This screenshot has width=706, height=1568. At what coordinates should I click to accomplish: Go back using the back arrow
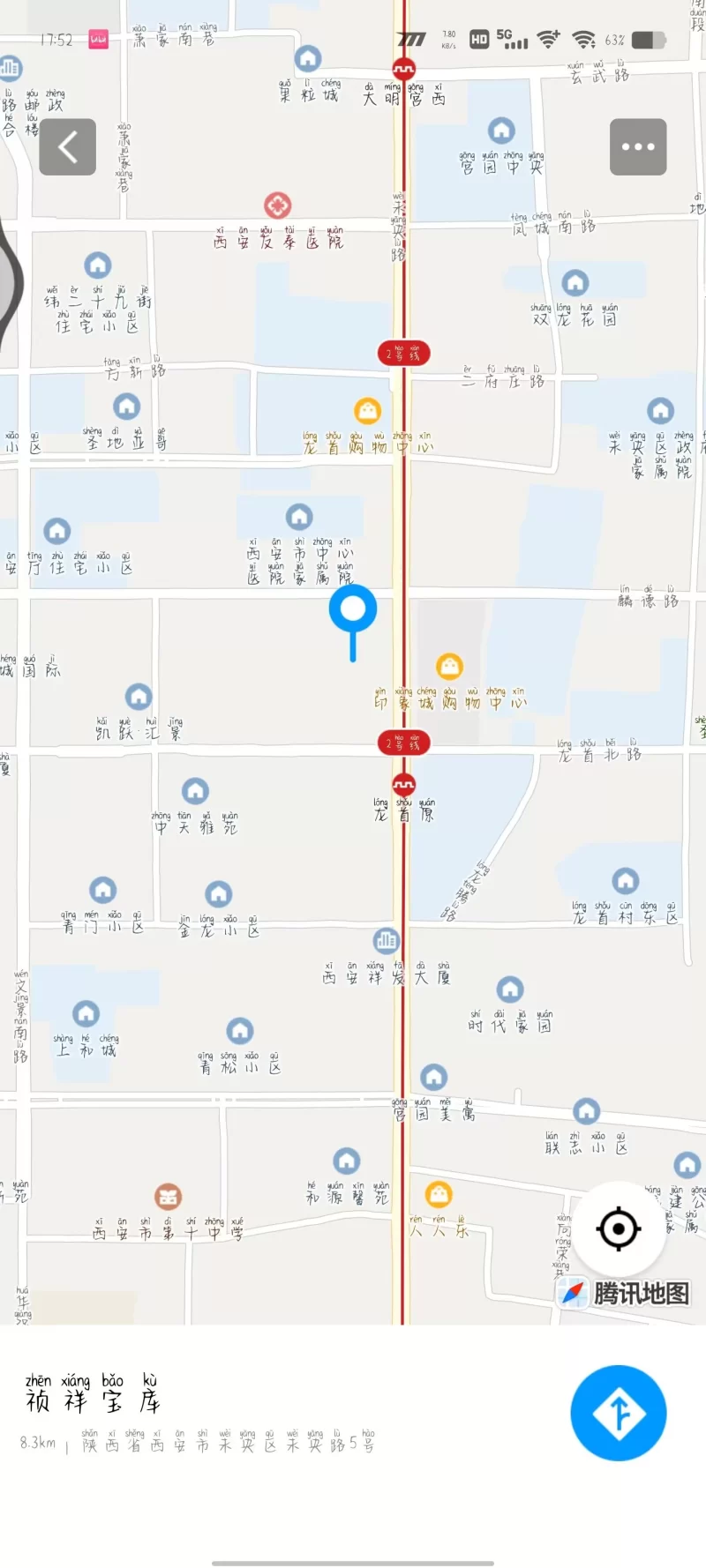67,147
